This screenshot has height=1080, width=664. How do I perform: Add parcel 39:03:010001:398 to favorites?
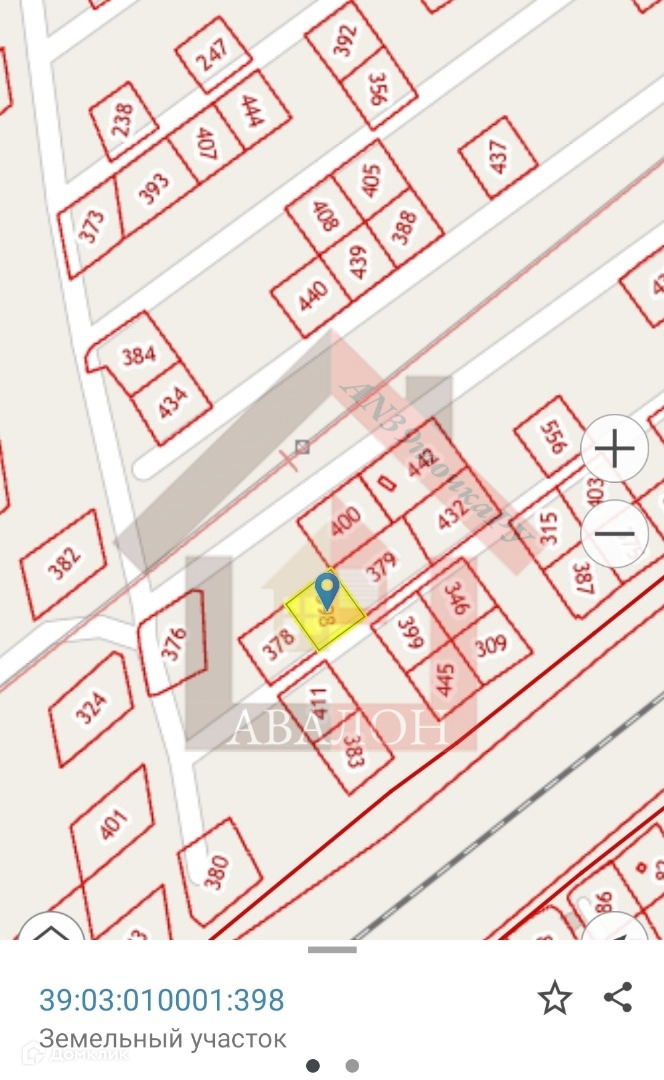point(554,998)
